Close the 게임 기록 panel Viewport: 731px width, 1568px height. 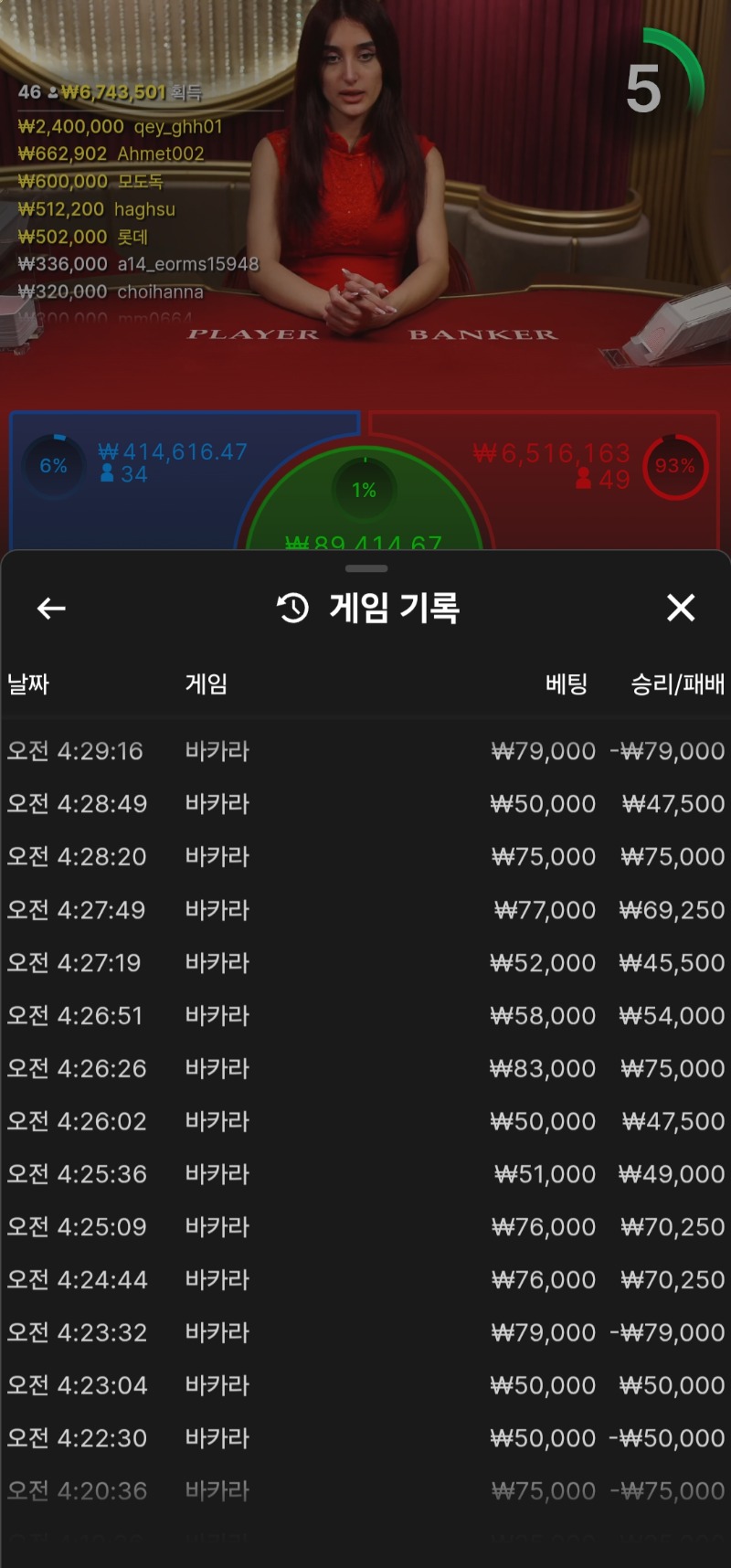click(681, 608)
